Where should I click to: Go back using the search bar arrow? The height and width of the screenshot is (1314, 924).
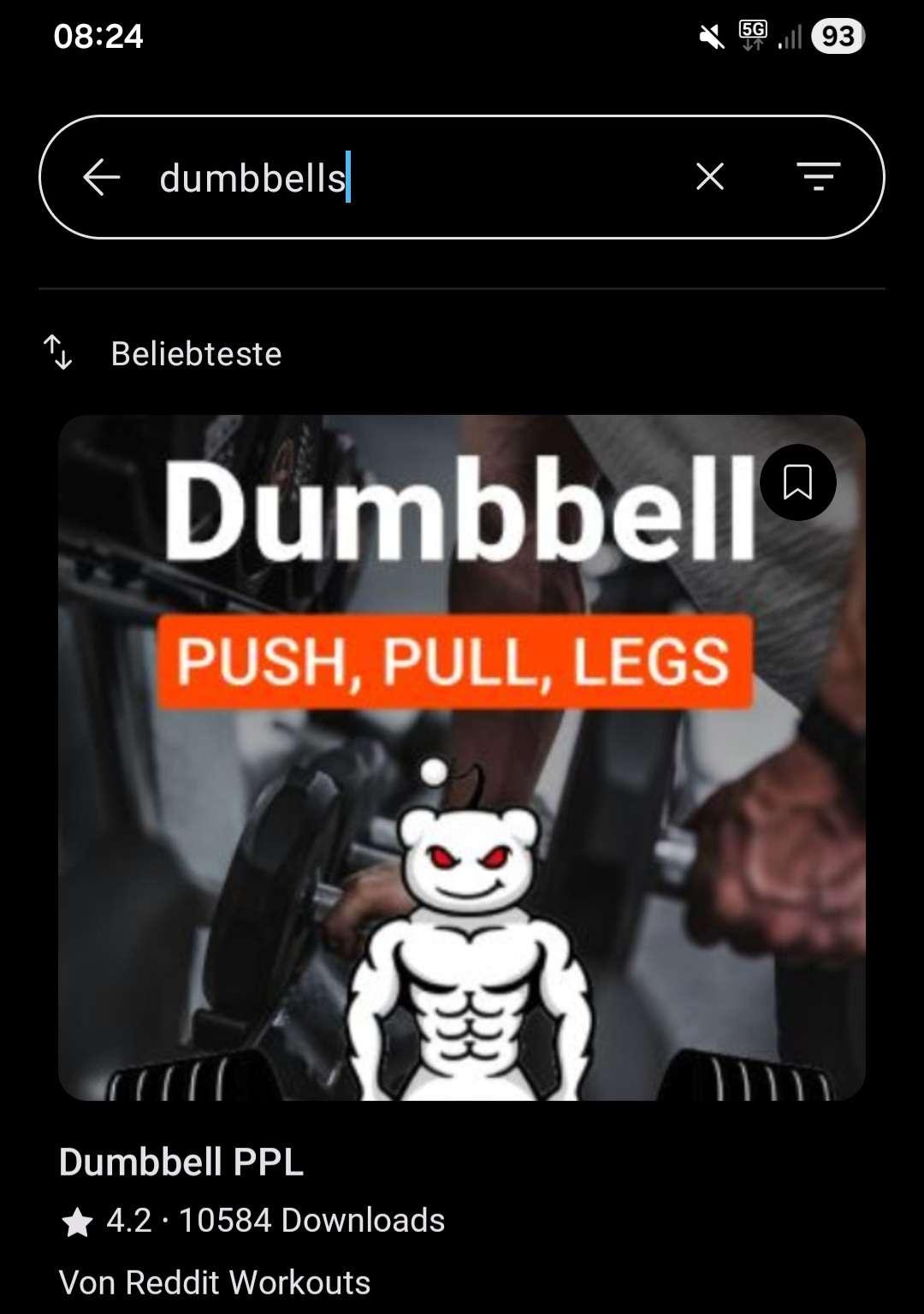(x=101, y=177)
